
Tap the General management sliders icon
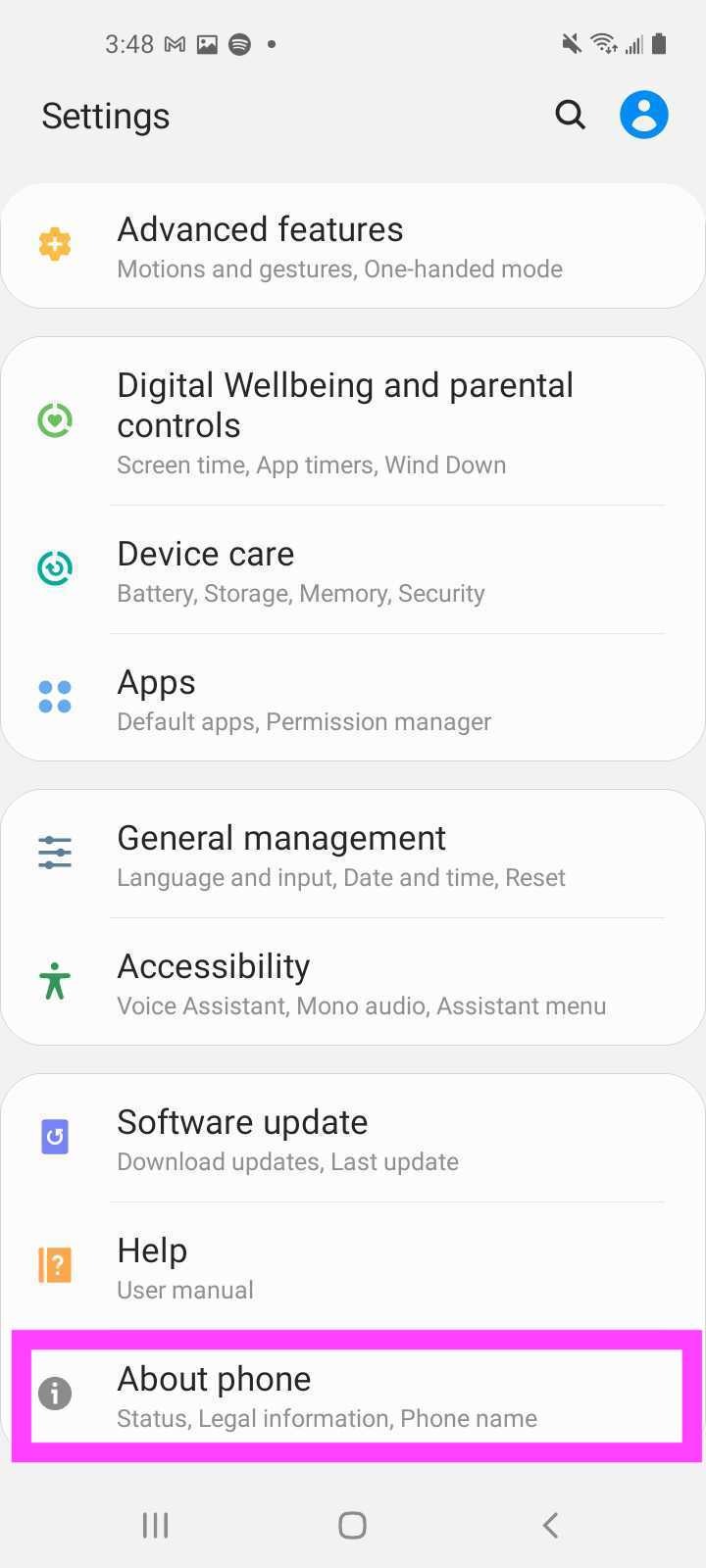point(55,852)
